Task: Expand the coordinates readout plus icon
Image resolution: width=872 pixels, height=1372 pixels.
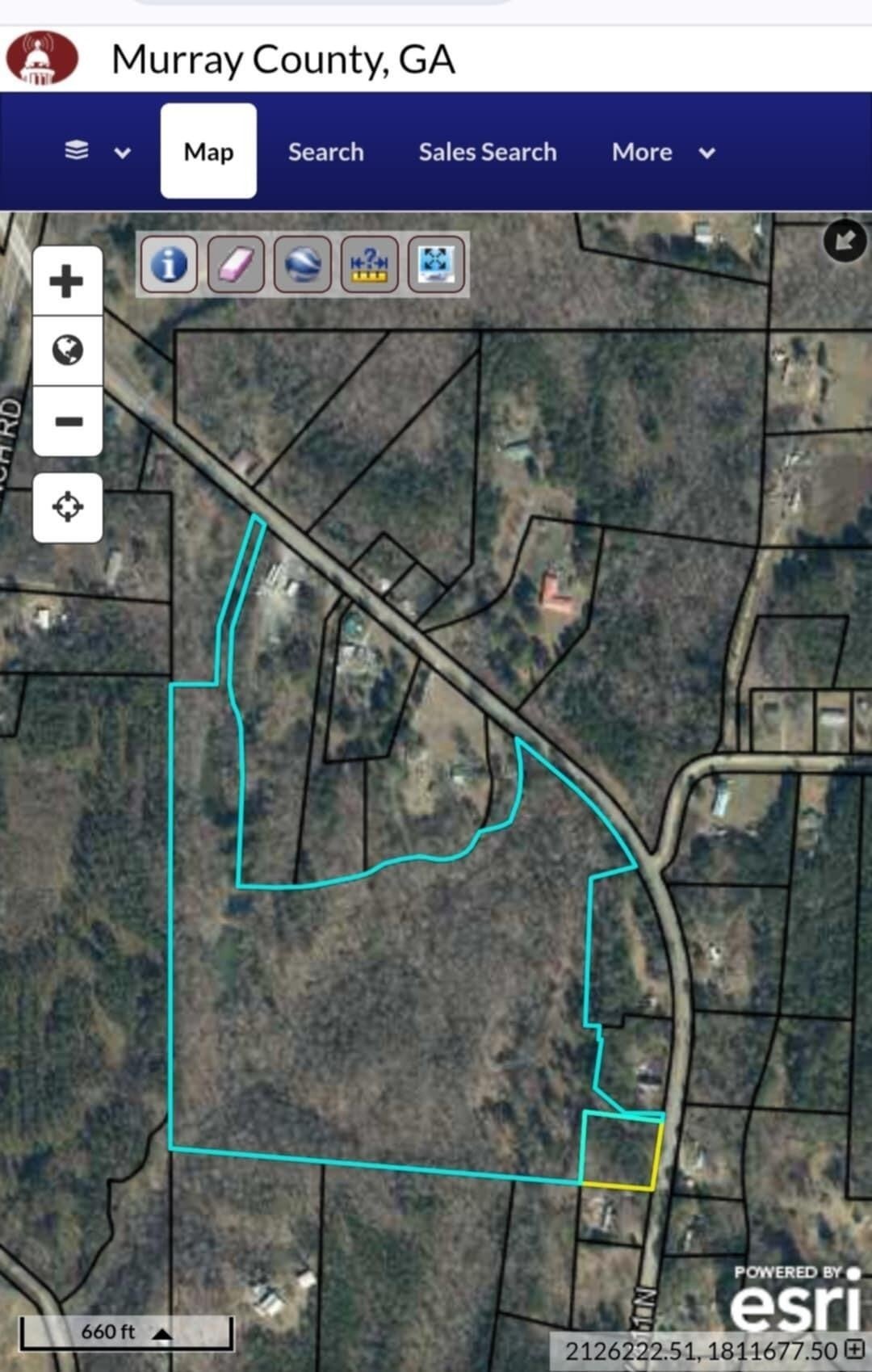Action: [x=854, y=1349]
